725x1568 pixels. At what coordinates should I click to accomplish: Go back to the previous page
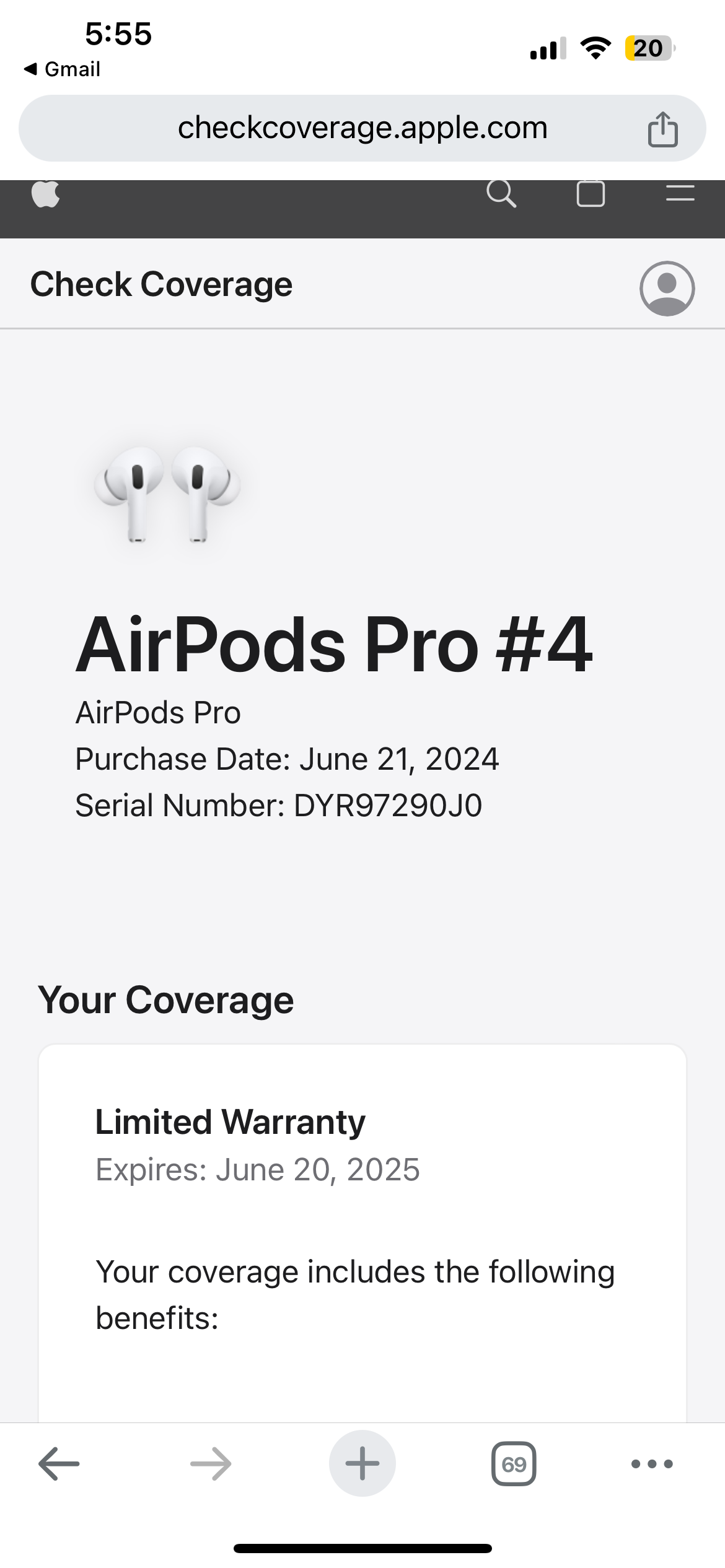(59, 1464)
